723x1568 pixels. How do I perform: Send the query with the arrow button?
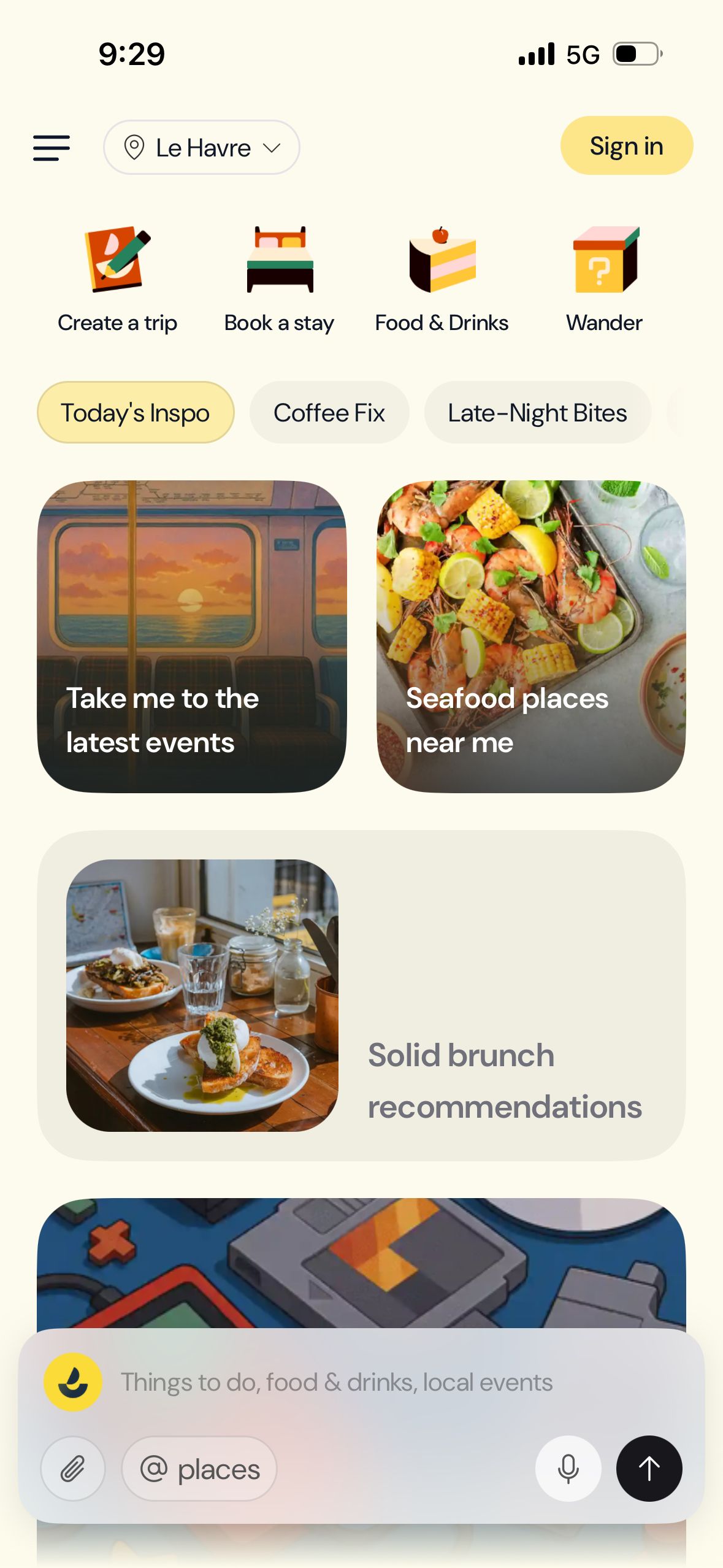pos(649,1469)
